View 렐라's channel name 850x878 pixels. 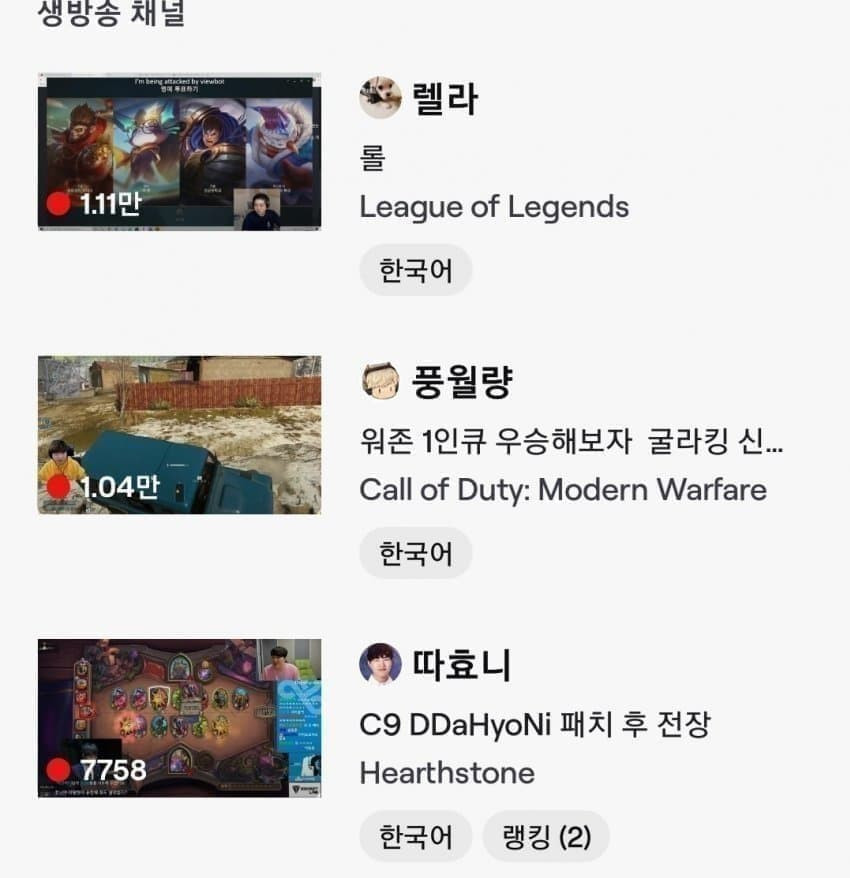tap(445, 98)
